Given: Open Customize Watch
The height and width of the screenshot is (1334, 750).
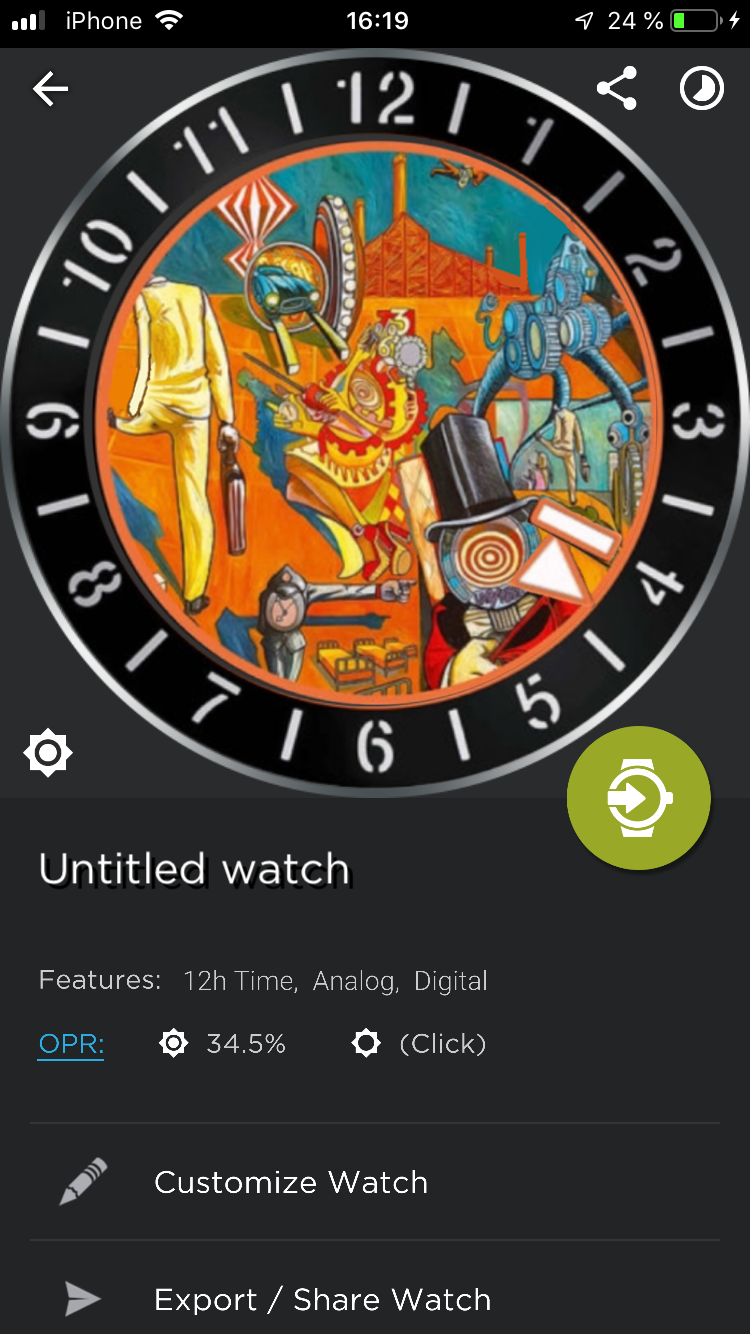Looking at the screenshot, I should [375, 1182].
